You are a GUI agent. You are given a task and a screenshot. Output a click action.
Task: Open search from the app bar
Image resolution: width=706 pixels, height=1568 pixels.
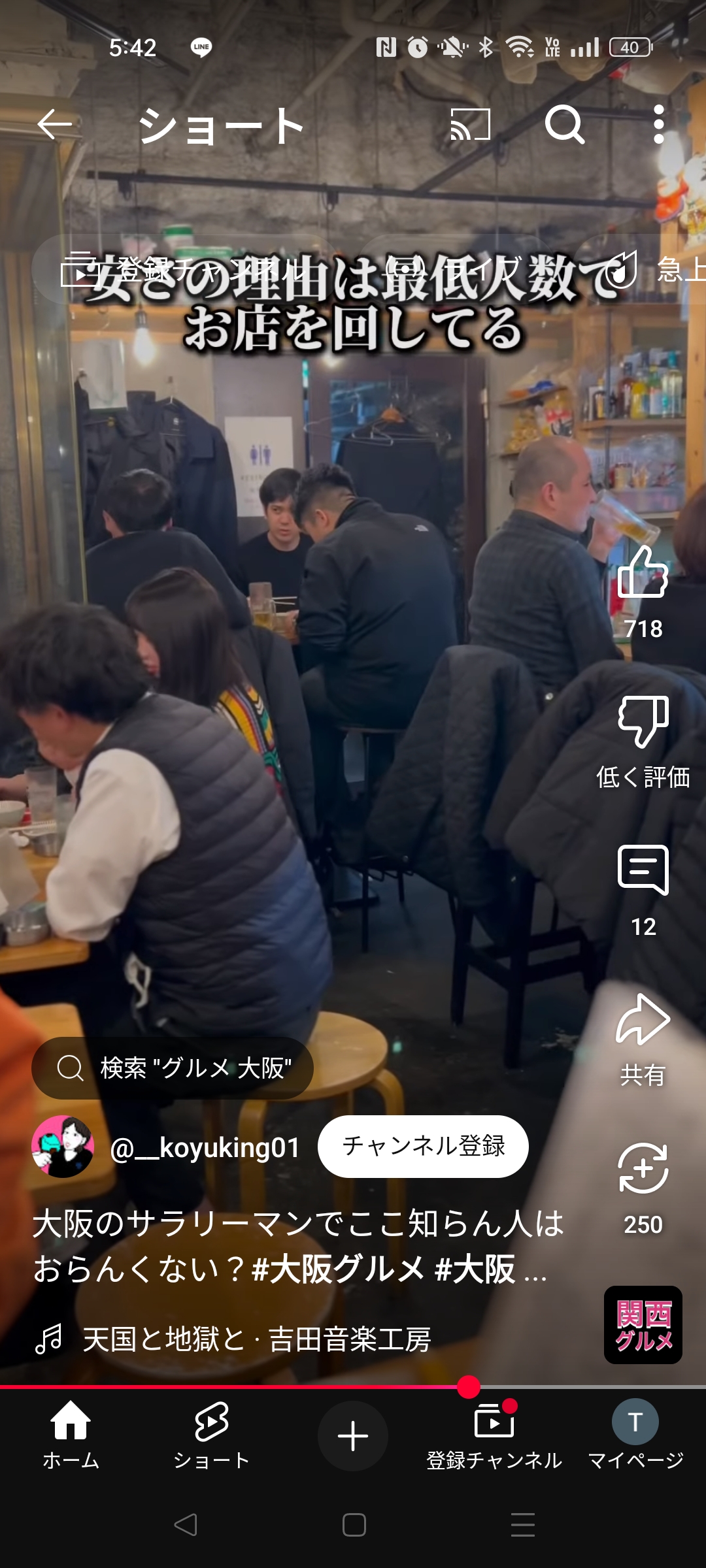pyautogui.click(x=565, y=124)
